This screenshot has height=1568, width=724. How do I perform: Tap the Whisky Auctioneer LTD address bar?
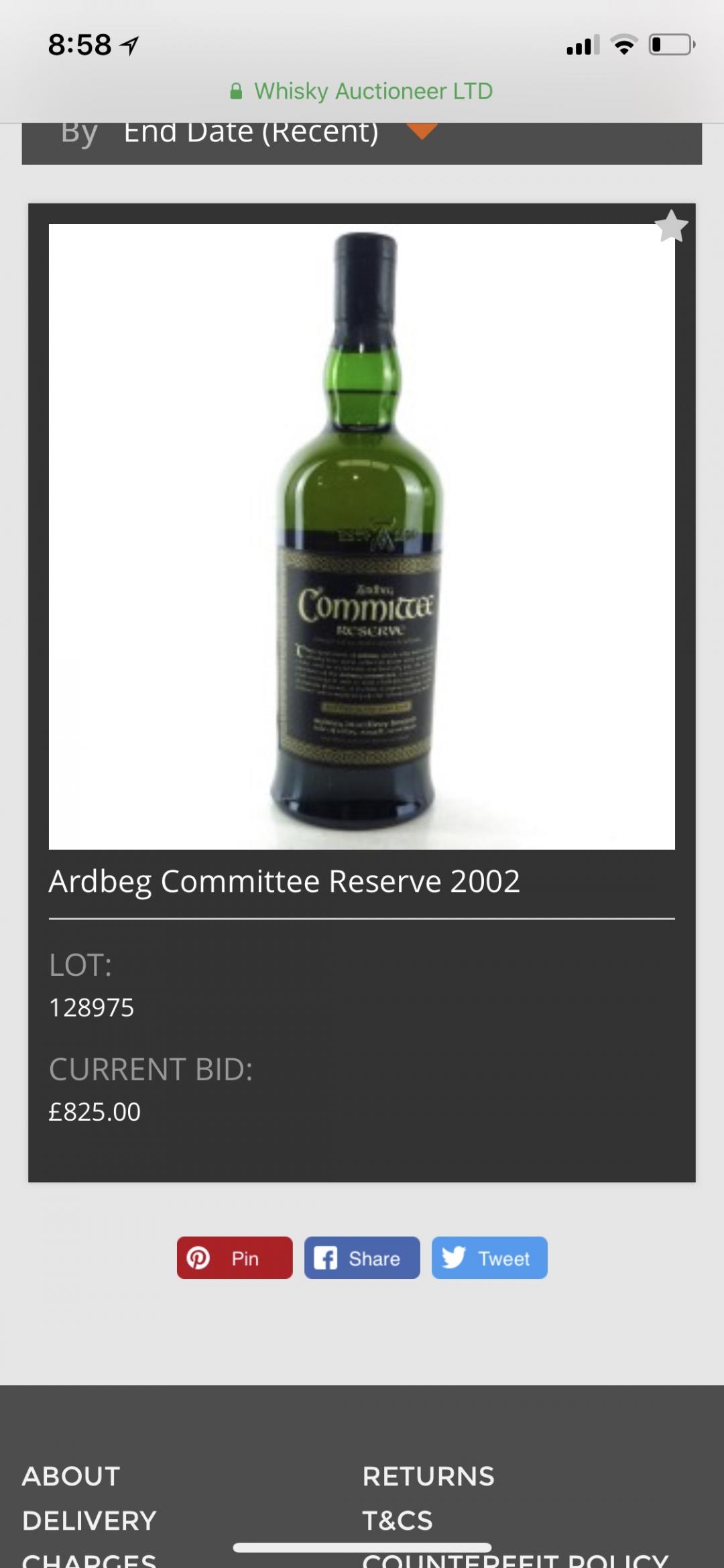point(362,91)
